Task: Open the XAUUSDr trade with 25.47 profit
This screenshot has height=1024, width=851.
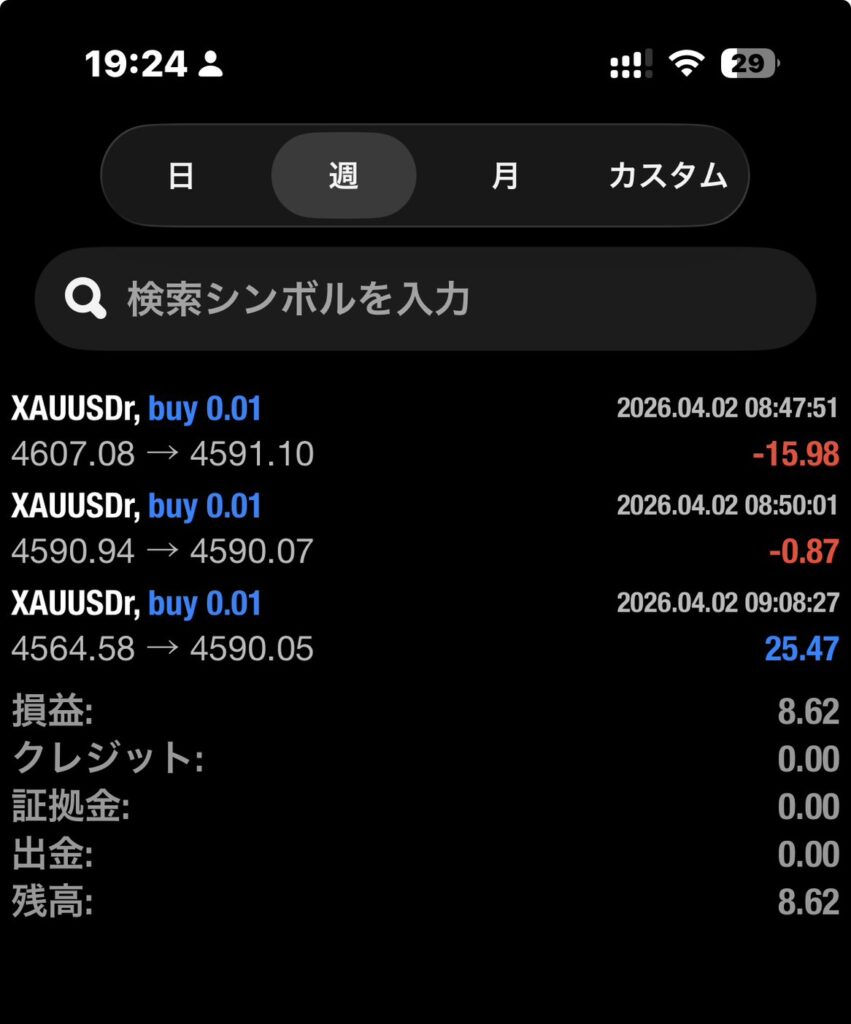Action: 425,626
